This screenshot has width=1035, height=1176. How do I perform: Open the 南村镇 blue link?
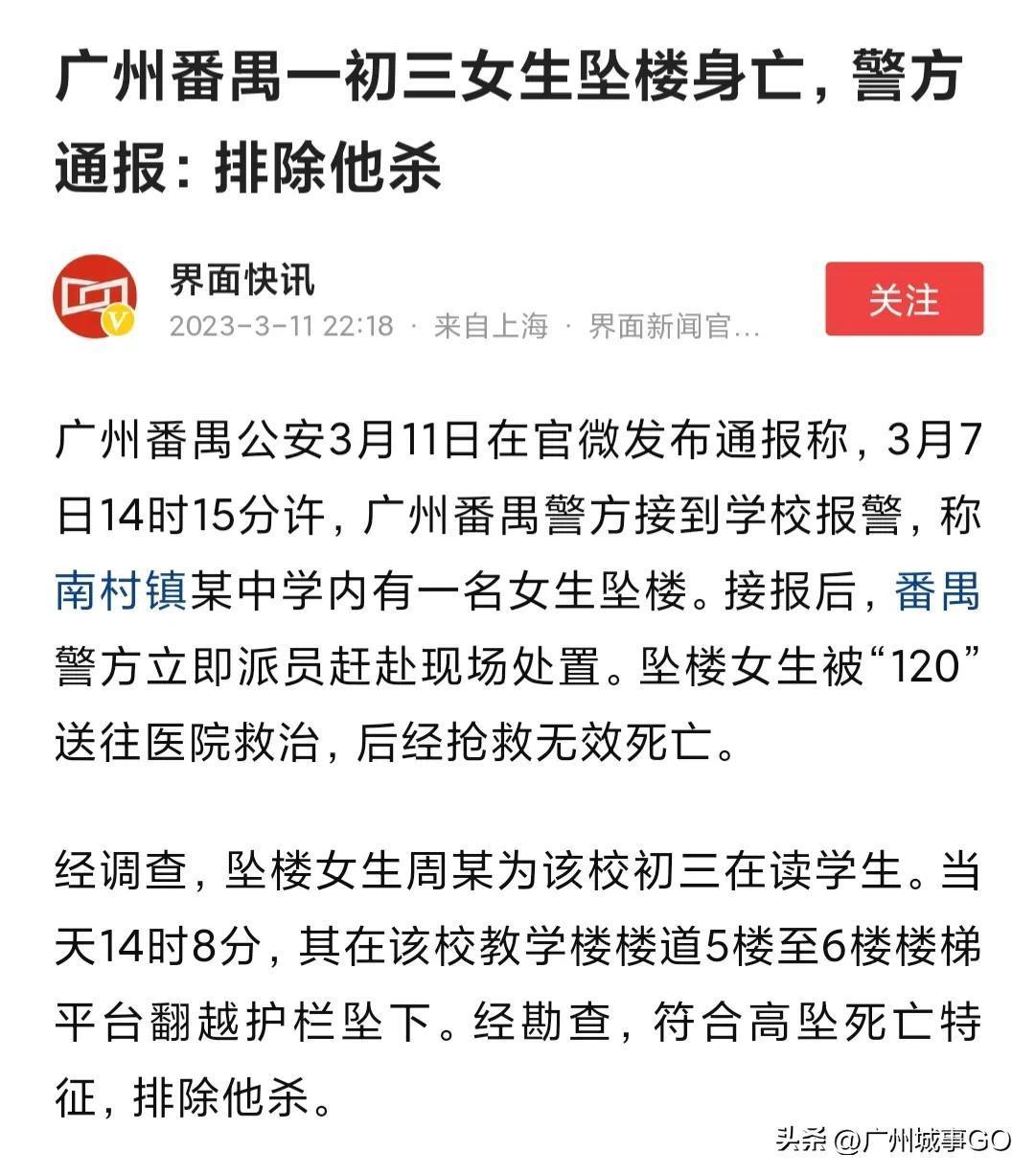coord(121,591)
